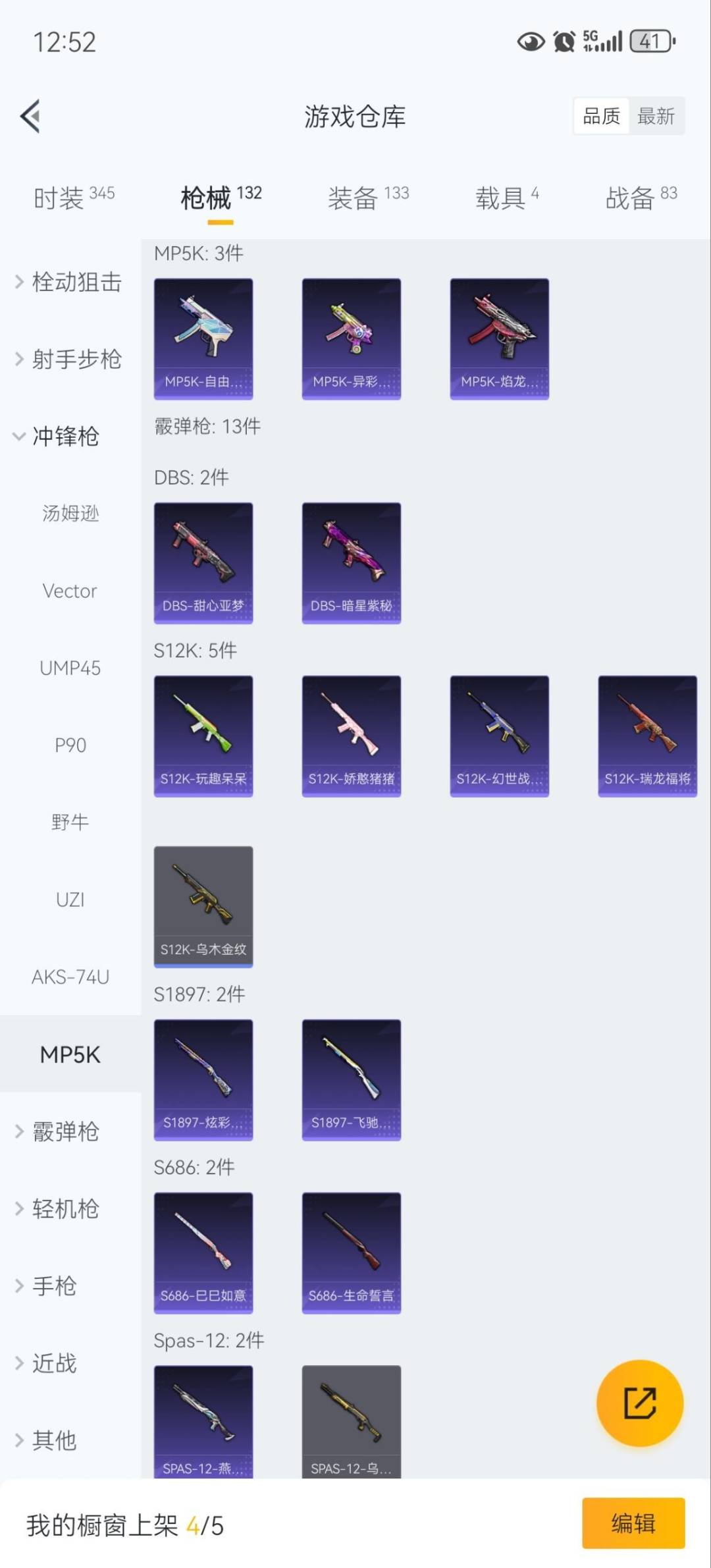Select the MP5K sidebar category
Image resolution: width=711 pixels, height=1568 pixels.
click(x=70, y=1053)
